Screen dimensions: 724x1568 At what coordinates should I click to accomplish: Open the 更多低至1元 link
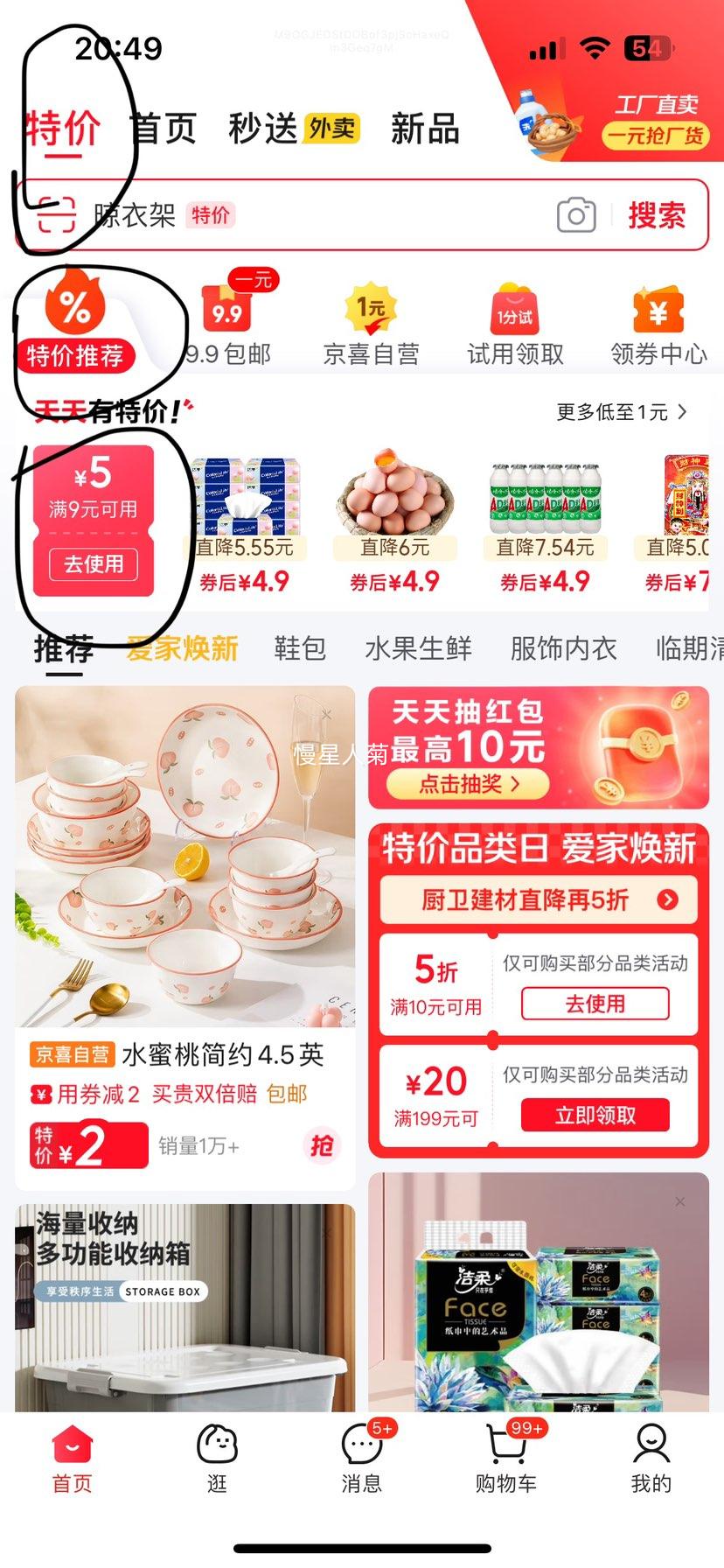(x=621, y=412)
